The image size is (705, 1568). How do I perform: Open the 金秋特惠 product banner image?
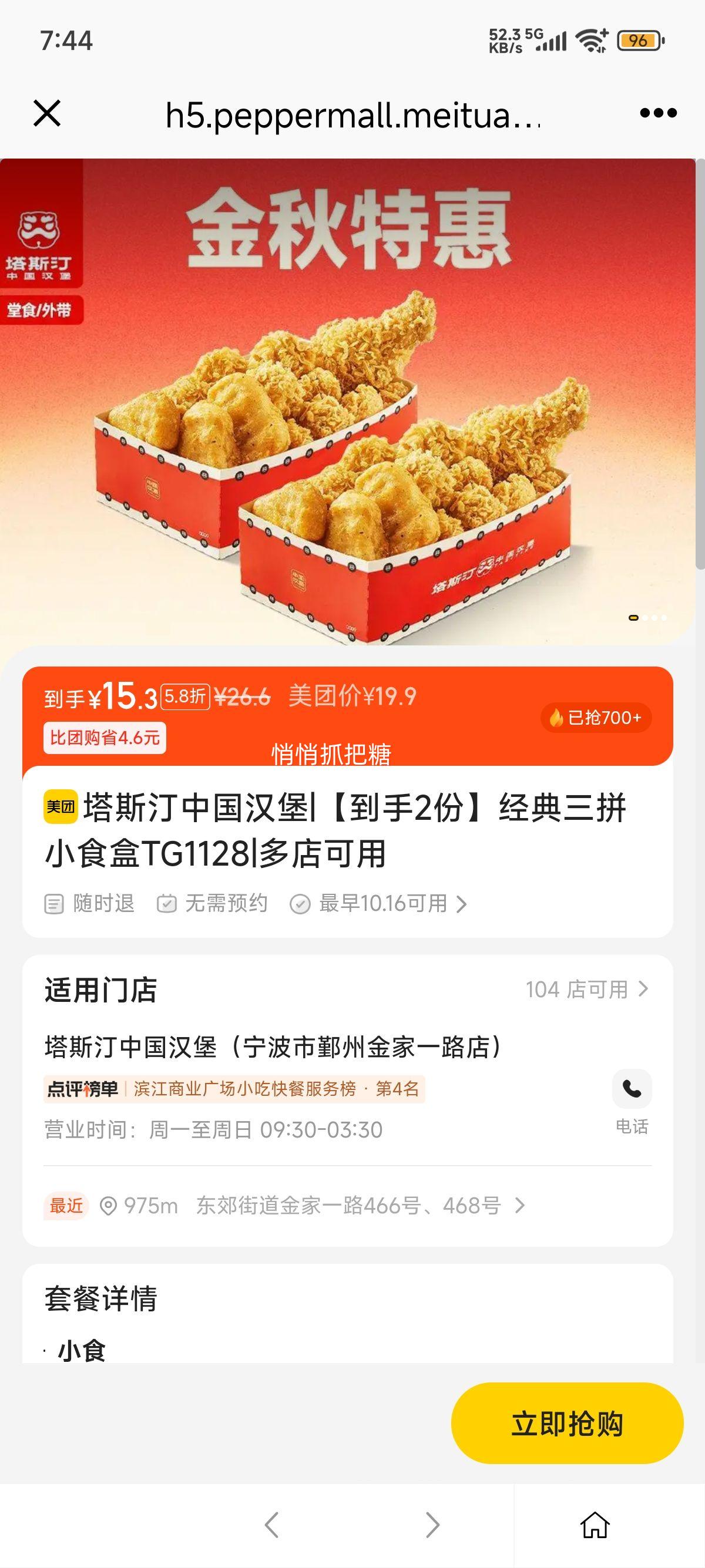tap(347, 402)
